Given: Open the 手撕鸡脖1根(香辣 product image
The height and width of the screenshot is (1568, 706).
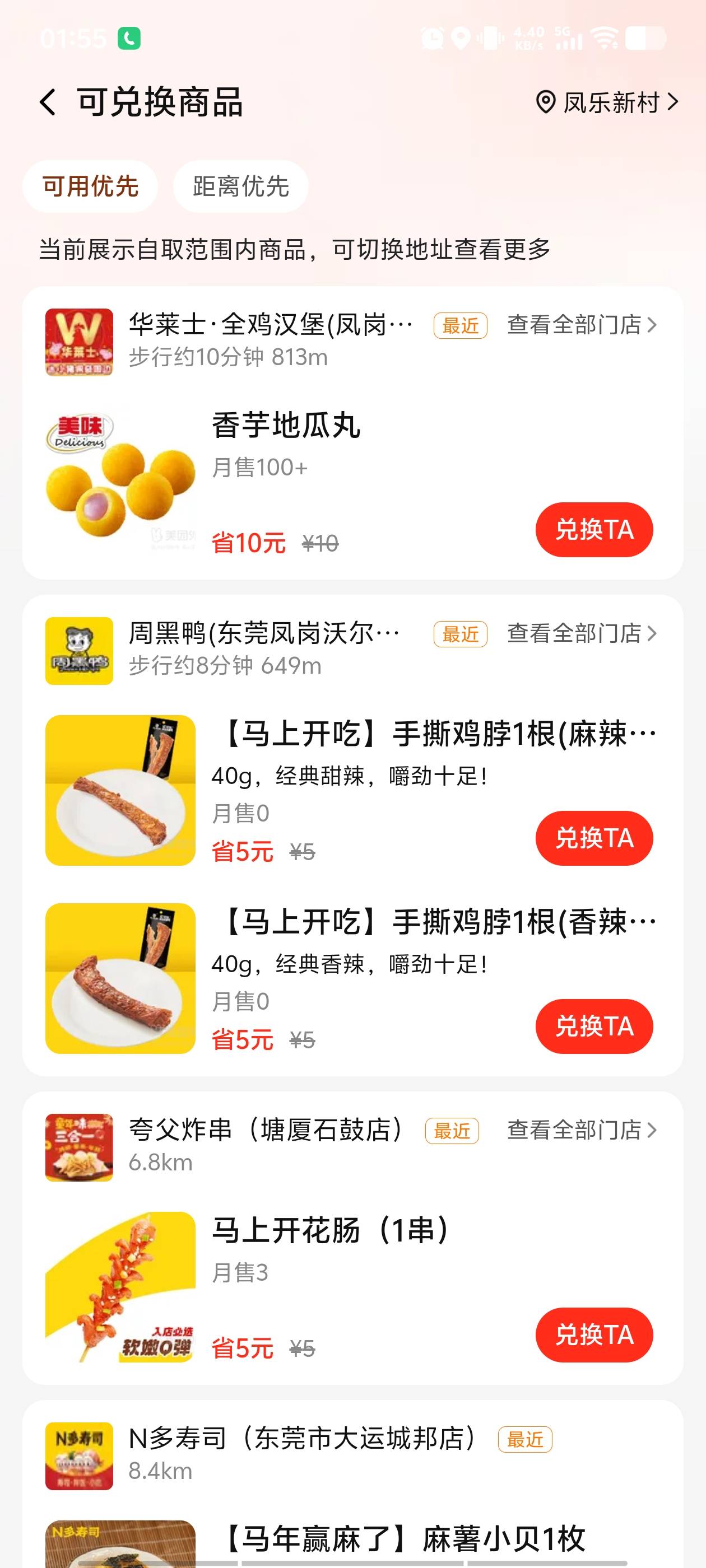Looking at the screenshot, I should 120,978.
